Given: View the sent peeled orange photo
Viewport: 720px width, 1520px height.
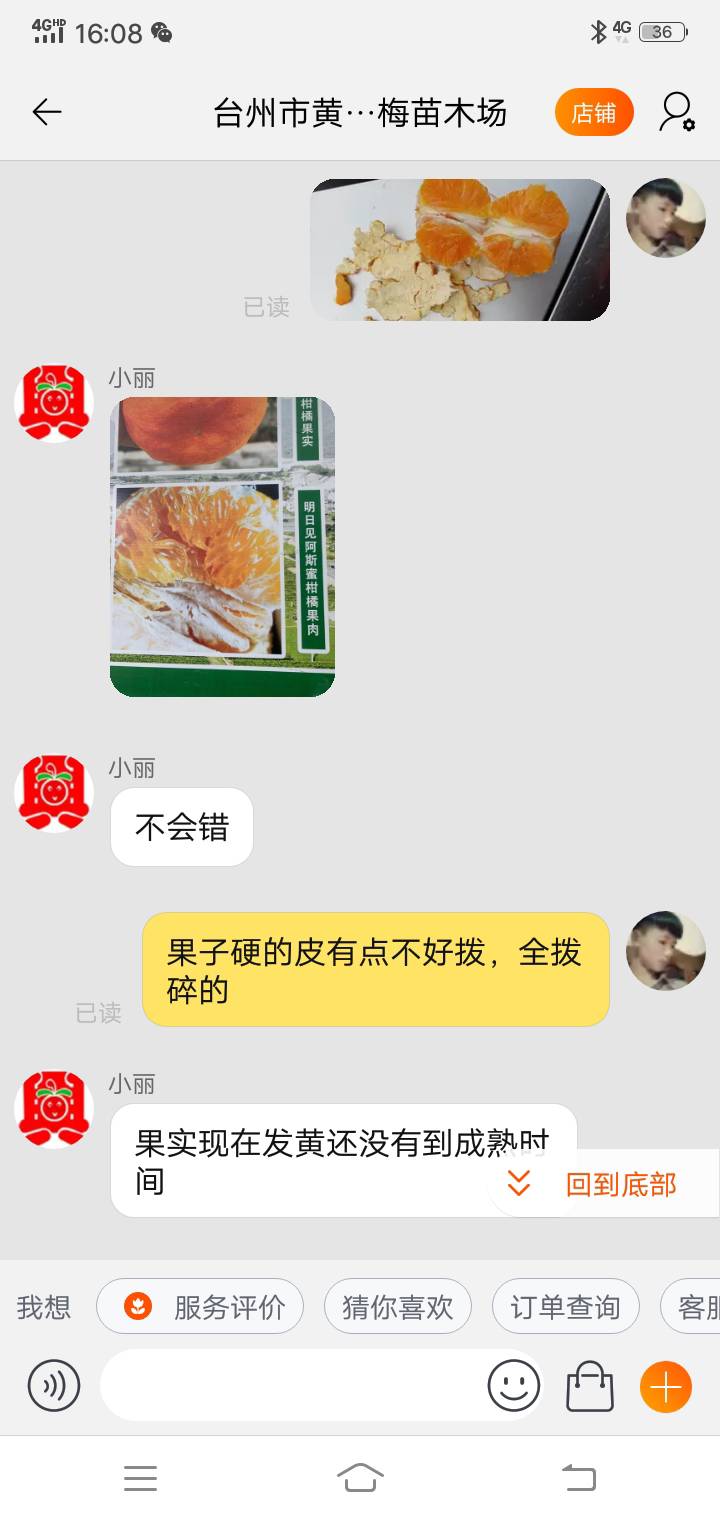Looking at the screenshot, I should [460, 250].
